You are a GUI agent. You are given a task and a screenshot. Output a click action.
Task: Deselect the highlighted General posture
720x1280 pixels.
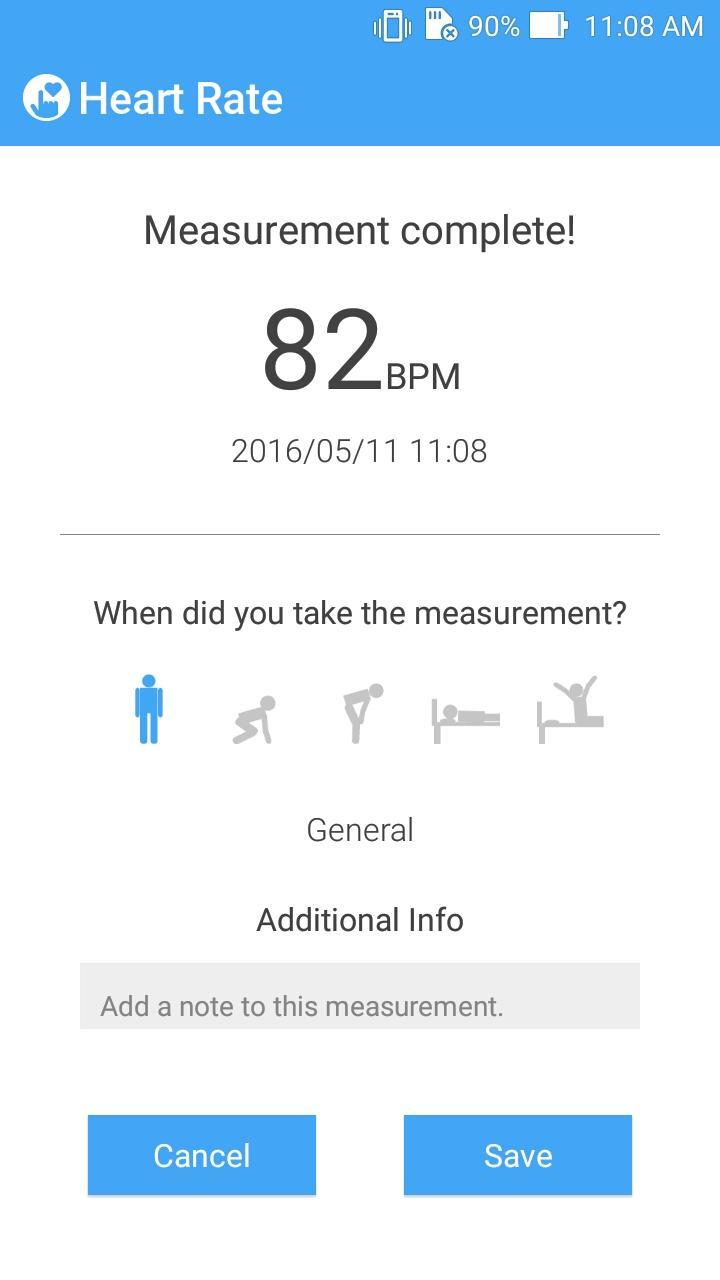coord(148,709)
